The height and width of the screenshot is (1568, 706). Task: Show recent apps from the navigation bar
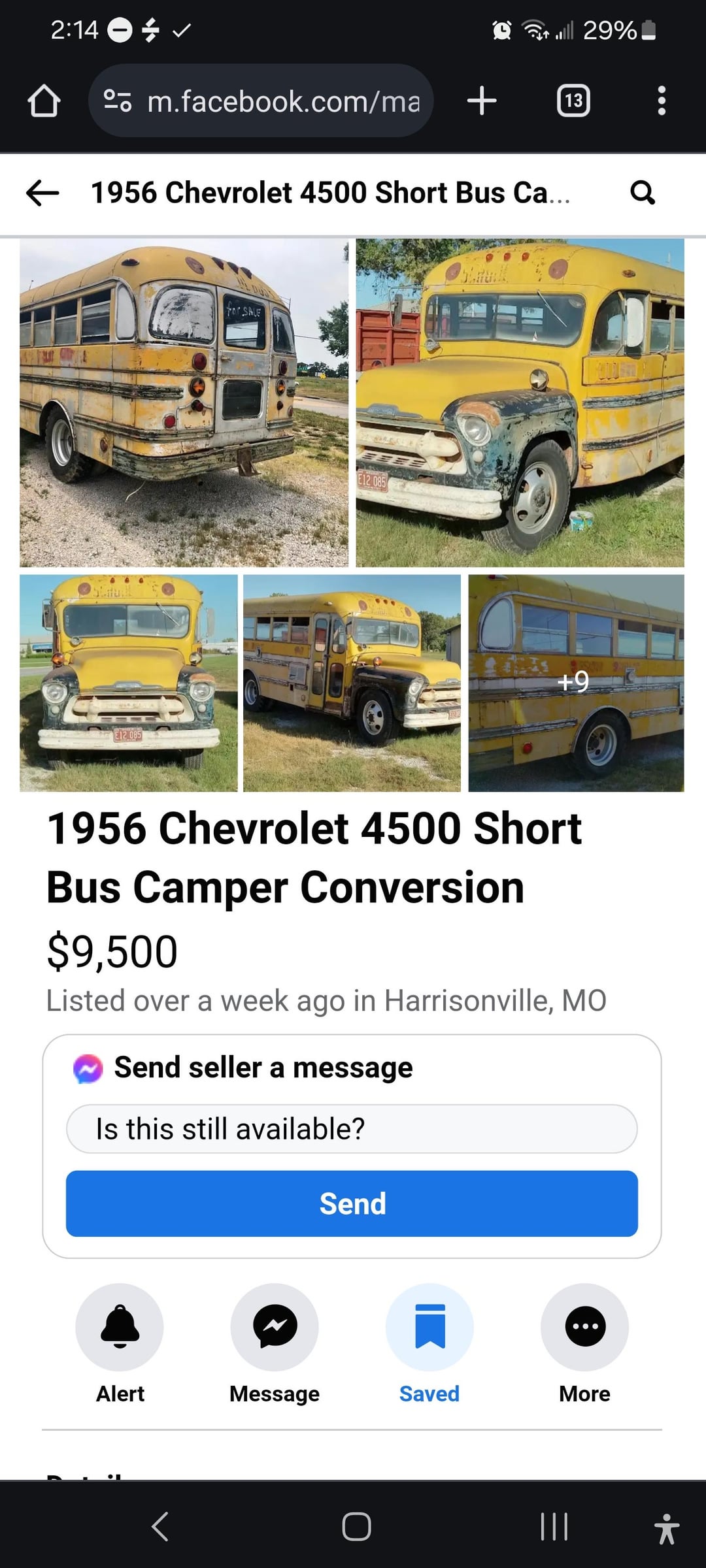click(554, 1527)
